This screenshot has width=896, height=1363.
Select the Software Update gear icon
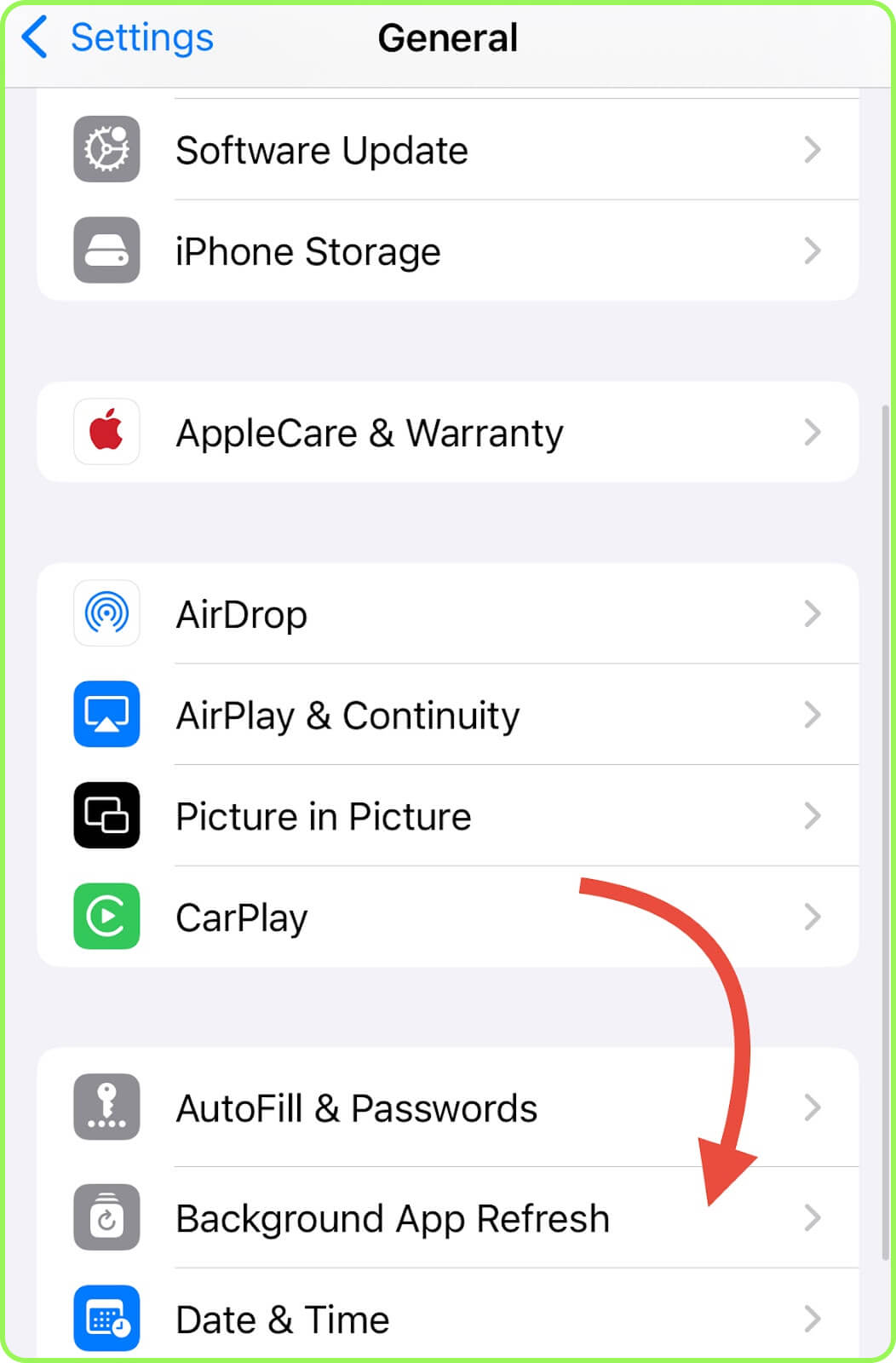point(106,149)
